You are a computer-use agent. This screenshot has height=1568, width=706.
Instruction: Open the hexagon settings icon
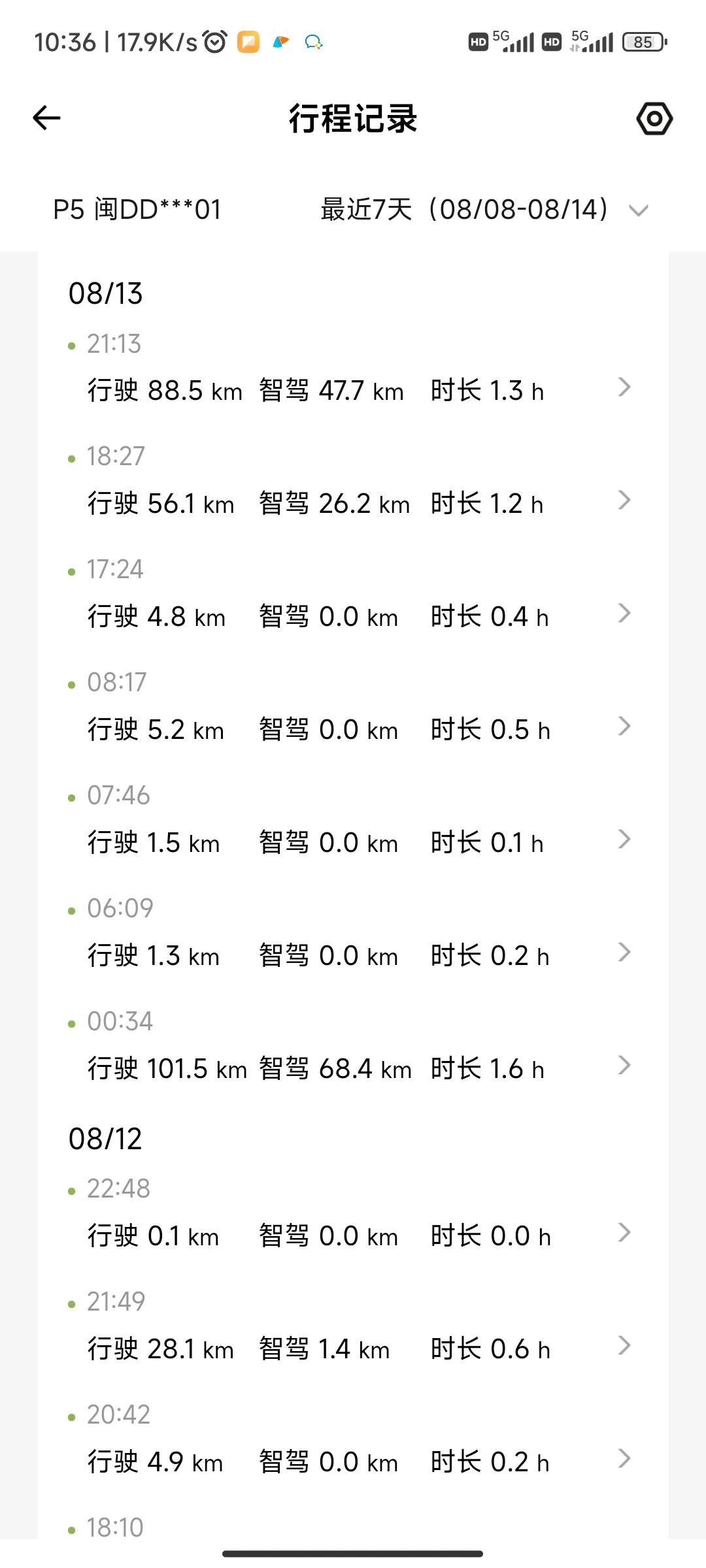coord(654,118)
